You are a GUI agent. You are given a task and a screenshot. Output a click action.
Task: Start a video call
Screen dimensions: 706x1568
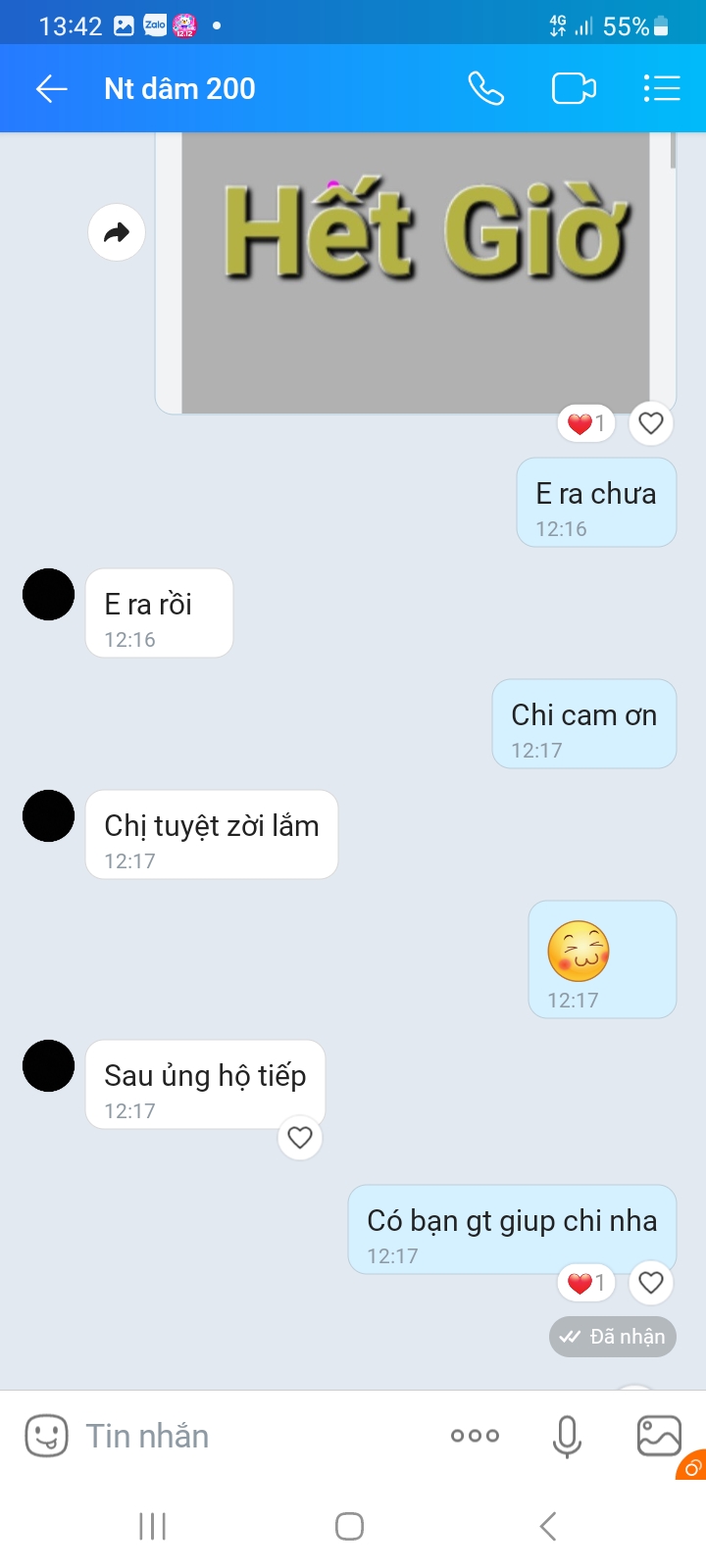point(574,89)
